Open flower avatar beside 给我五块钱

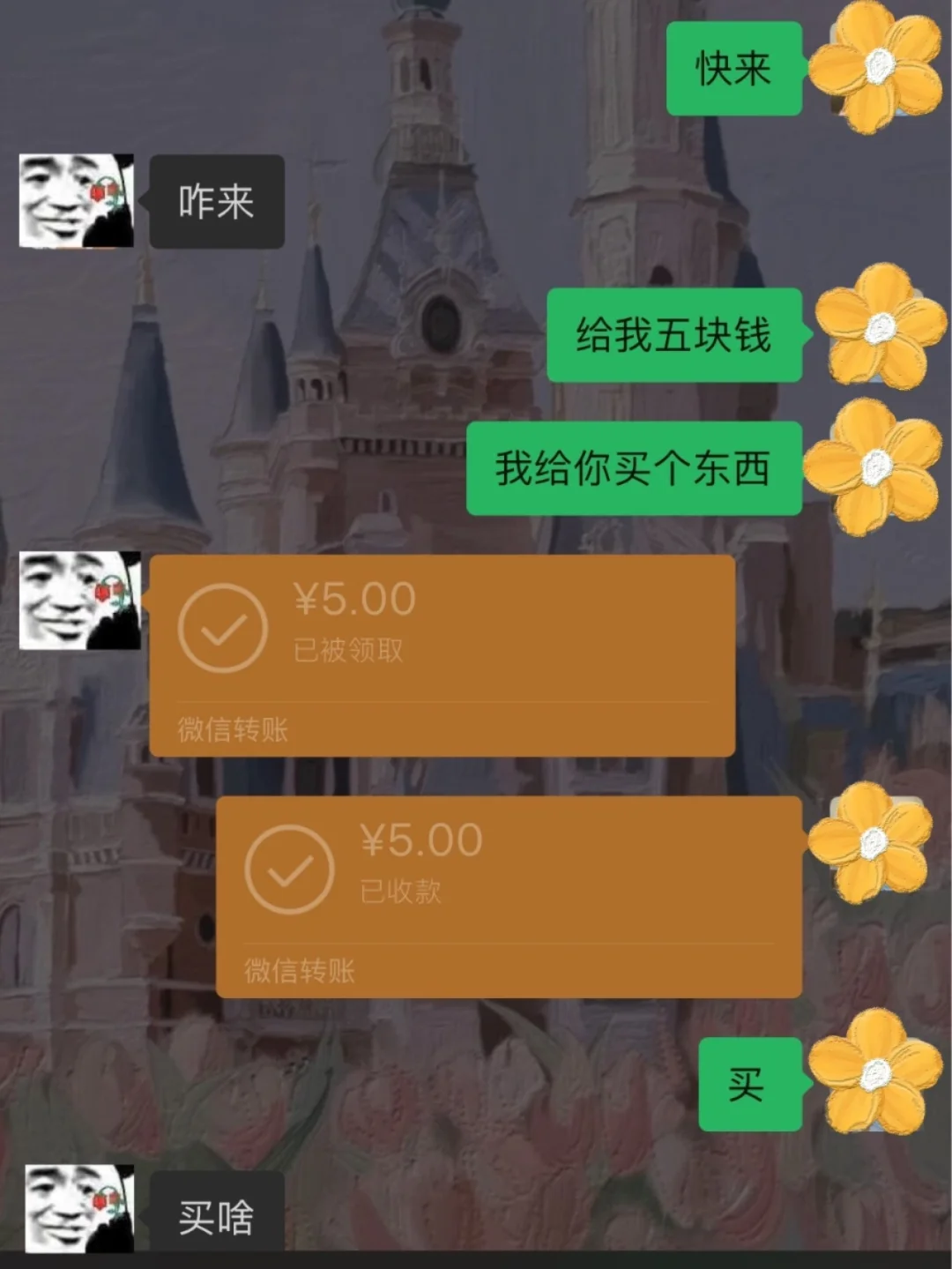pyautogui.click(x=880, y=328)
